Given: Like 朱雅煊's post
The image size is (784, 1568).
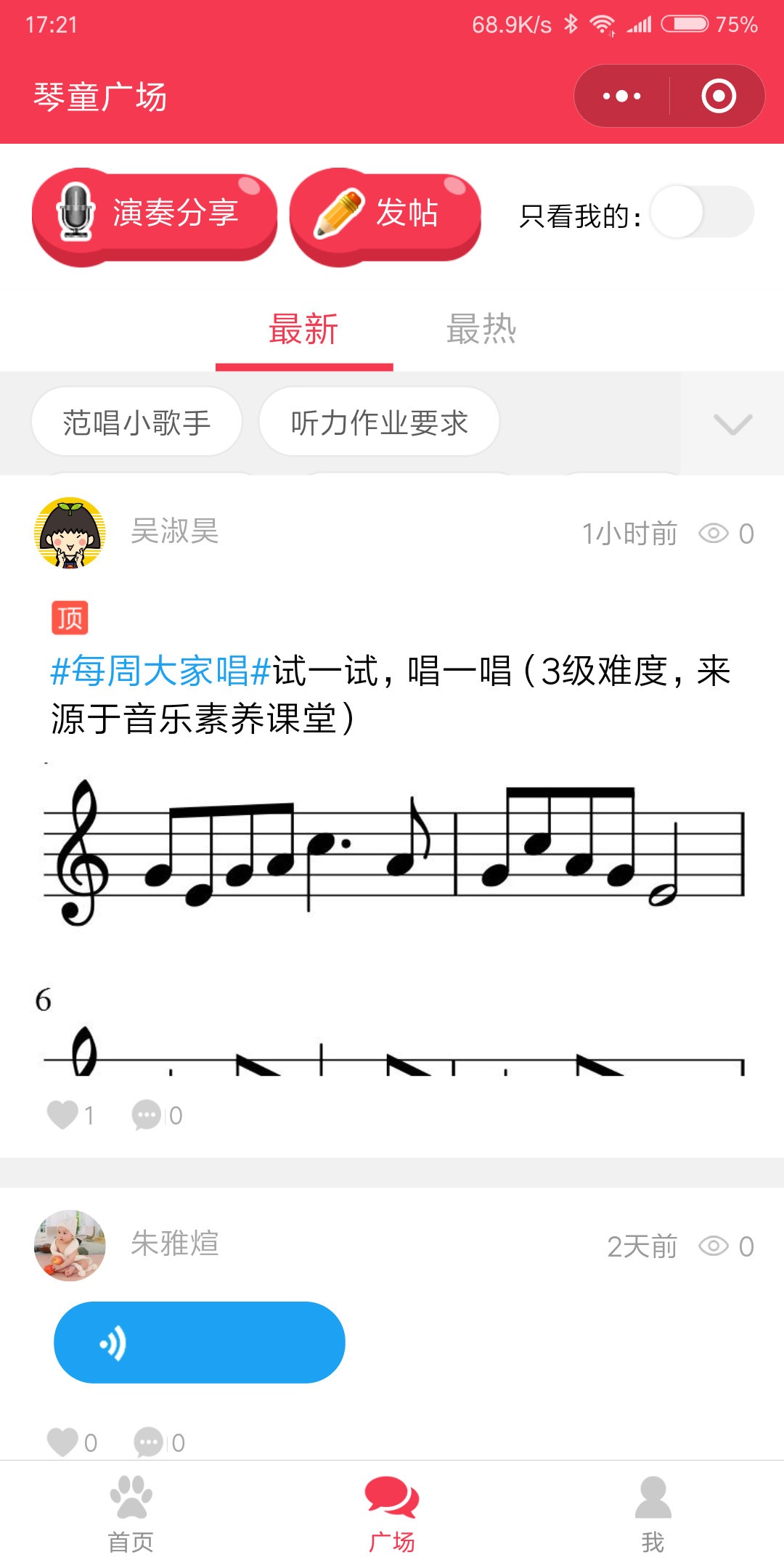Looking at the screenshot, I should coord(63,1442).
